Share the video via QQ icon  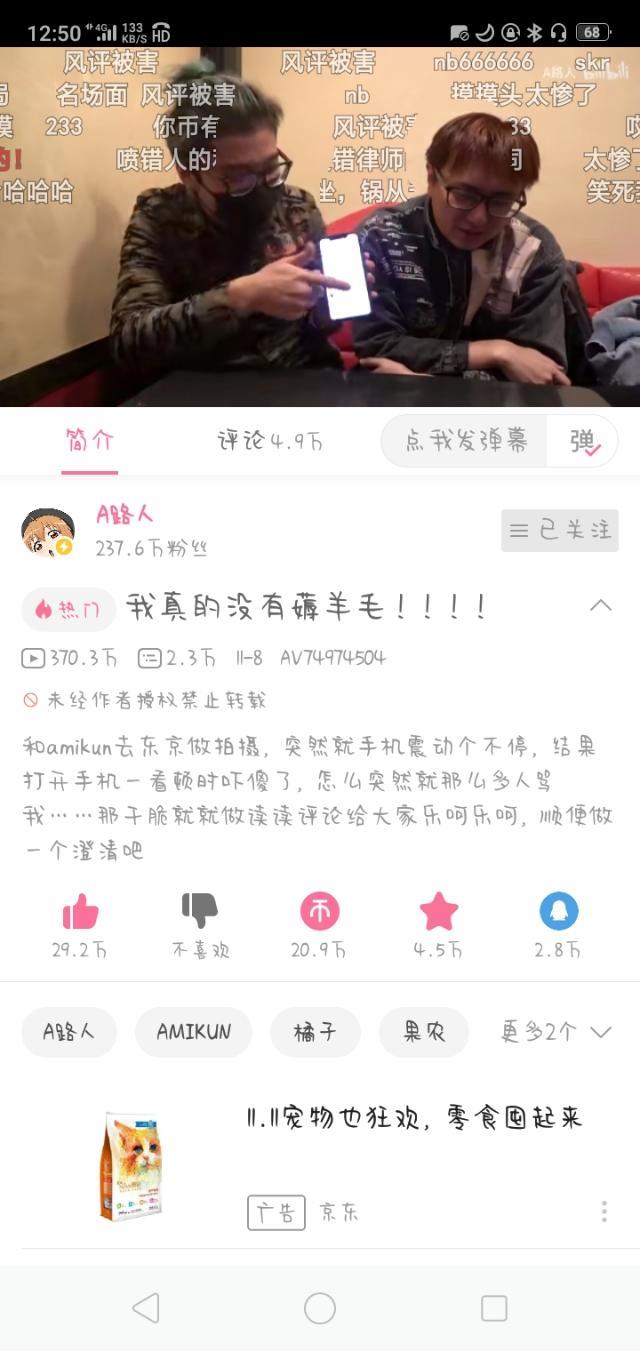pyautogui.click(x=559, y=911)
